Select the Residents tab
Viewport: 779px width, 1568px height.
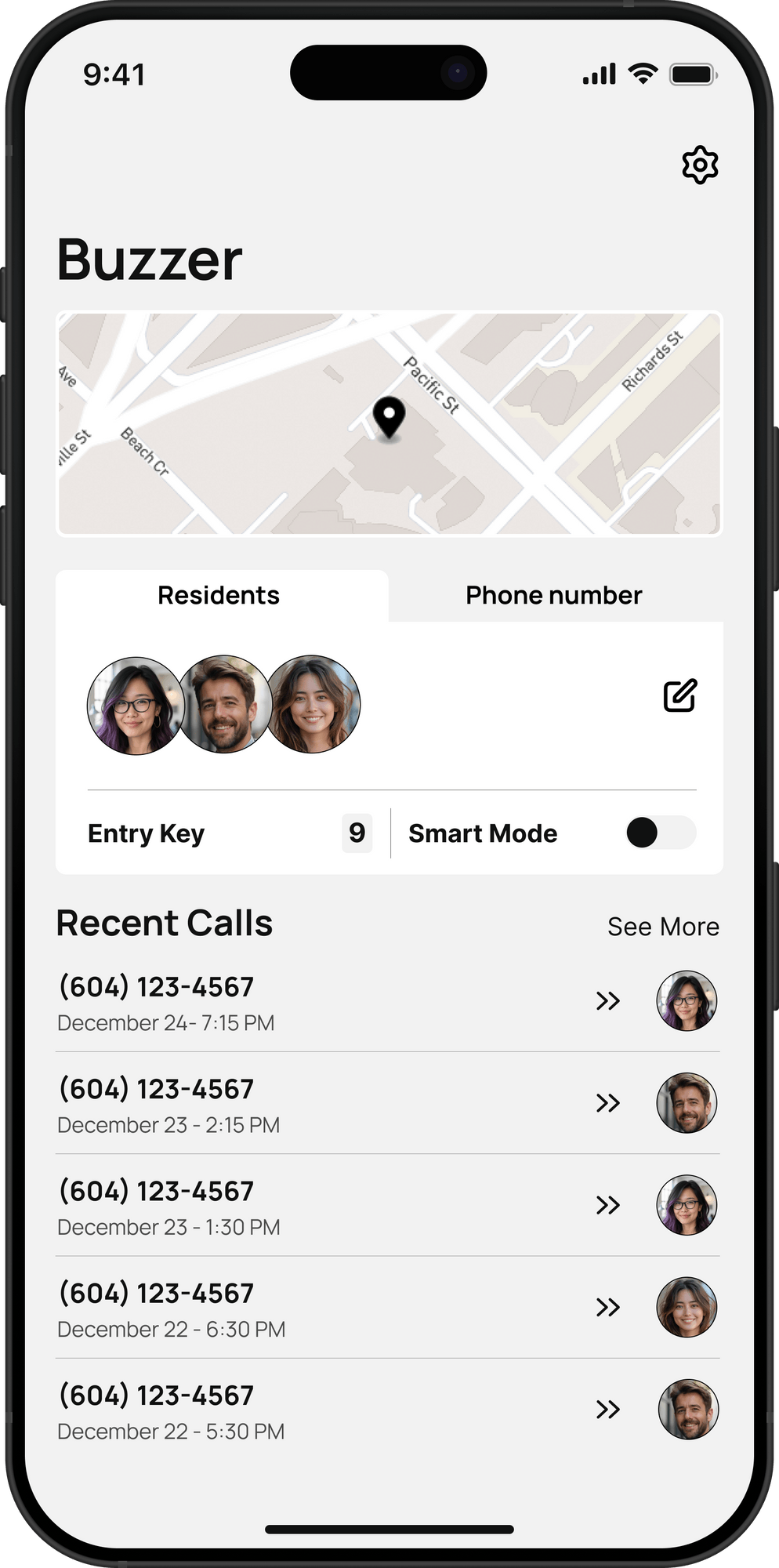pyautogui.click(x=219, y=596)
